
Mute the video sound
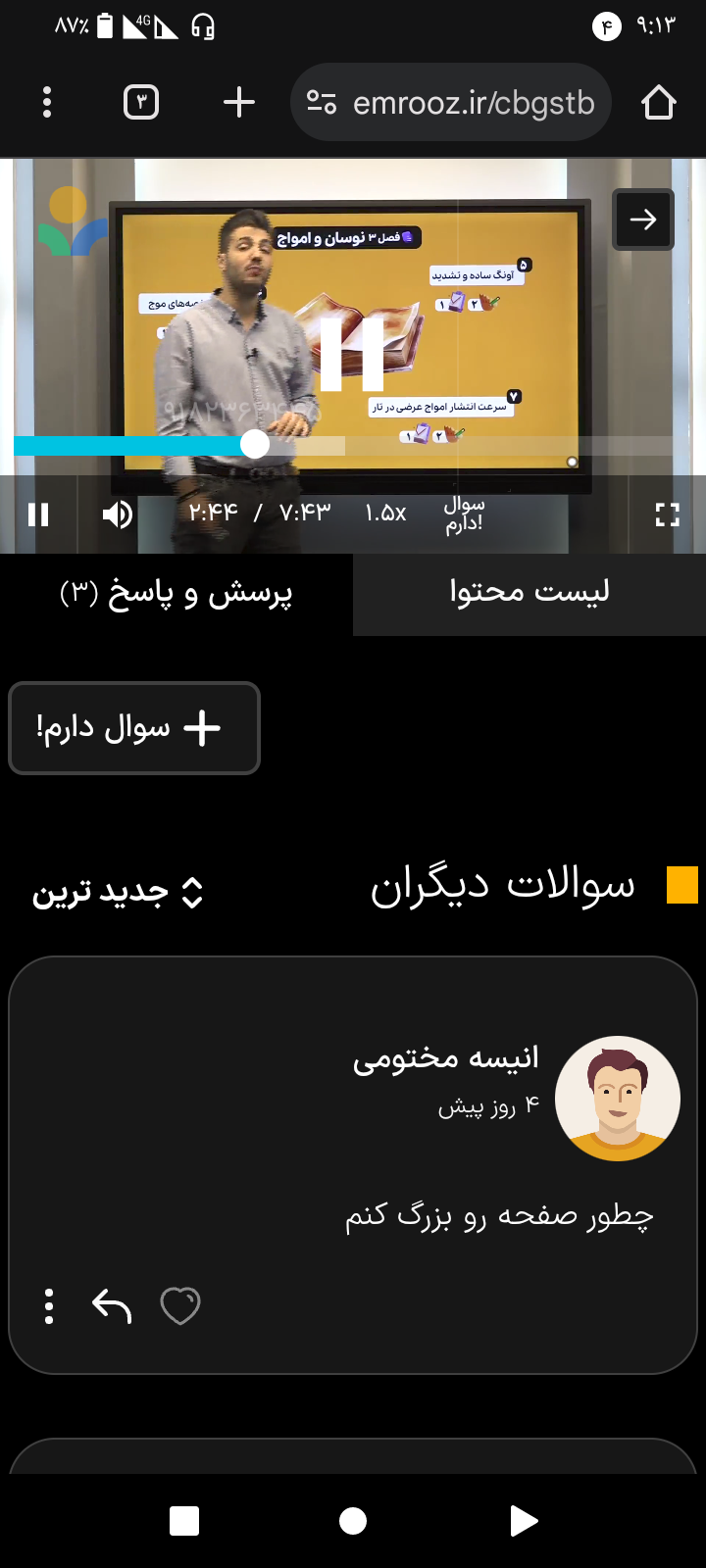pyautogui.click(x=118, y=514)
